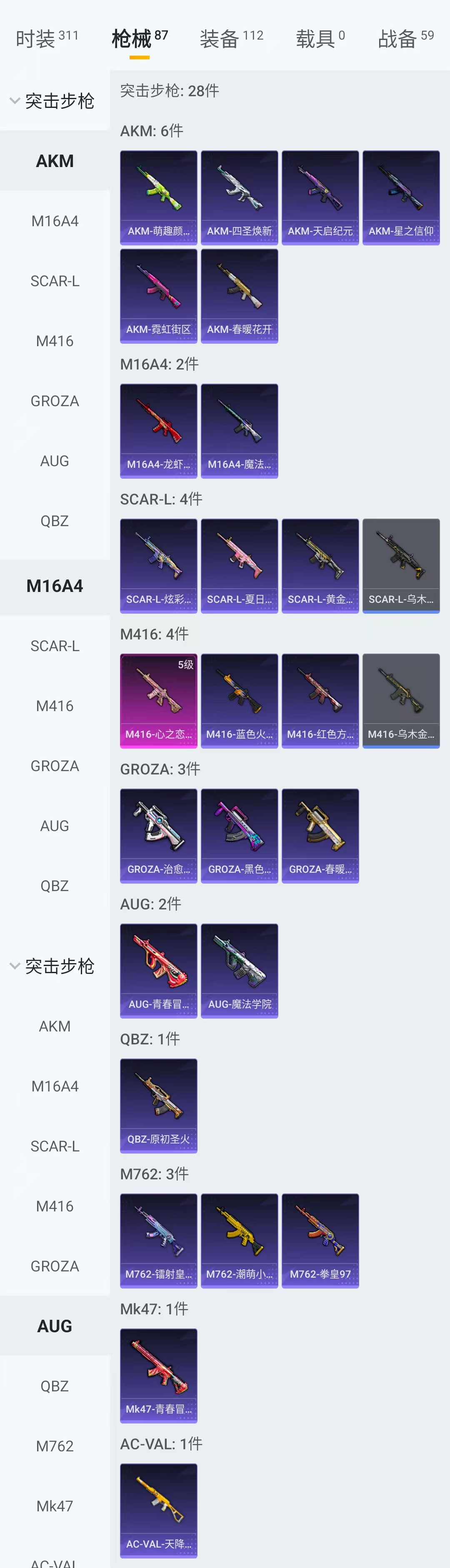View the M16A4-龙虾 skin tile
The width and height of the screenshot is (450, 1568).
pyautogui.click(x=158, y=430)
